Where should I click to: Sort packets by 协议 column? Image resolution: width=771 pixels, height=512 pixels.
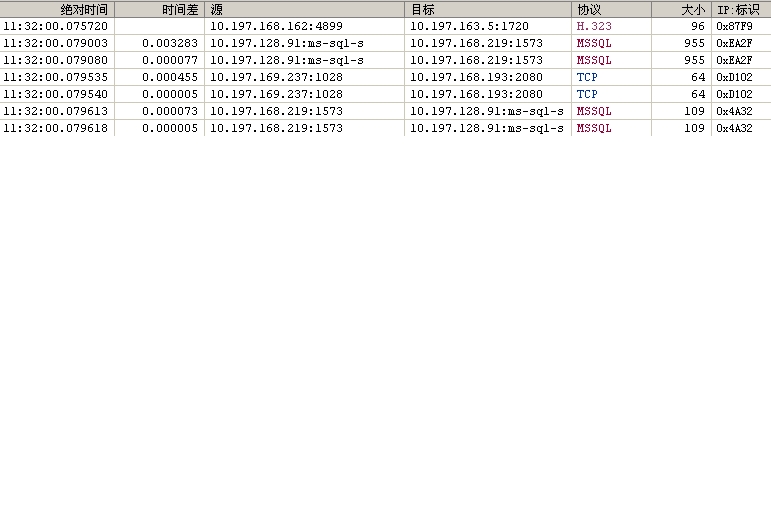point(610,9)
